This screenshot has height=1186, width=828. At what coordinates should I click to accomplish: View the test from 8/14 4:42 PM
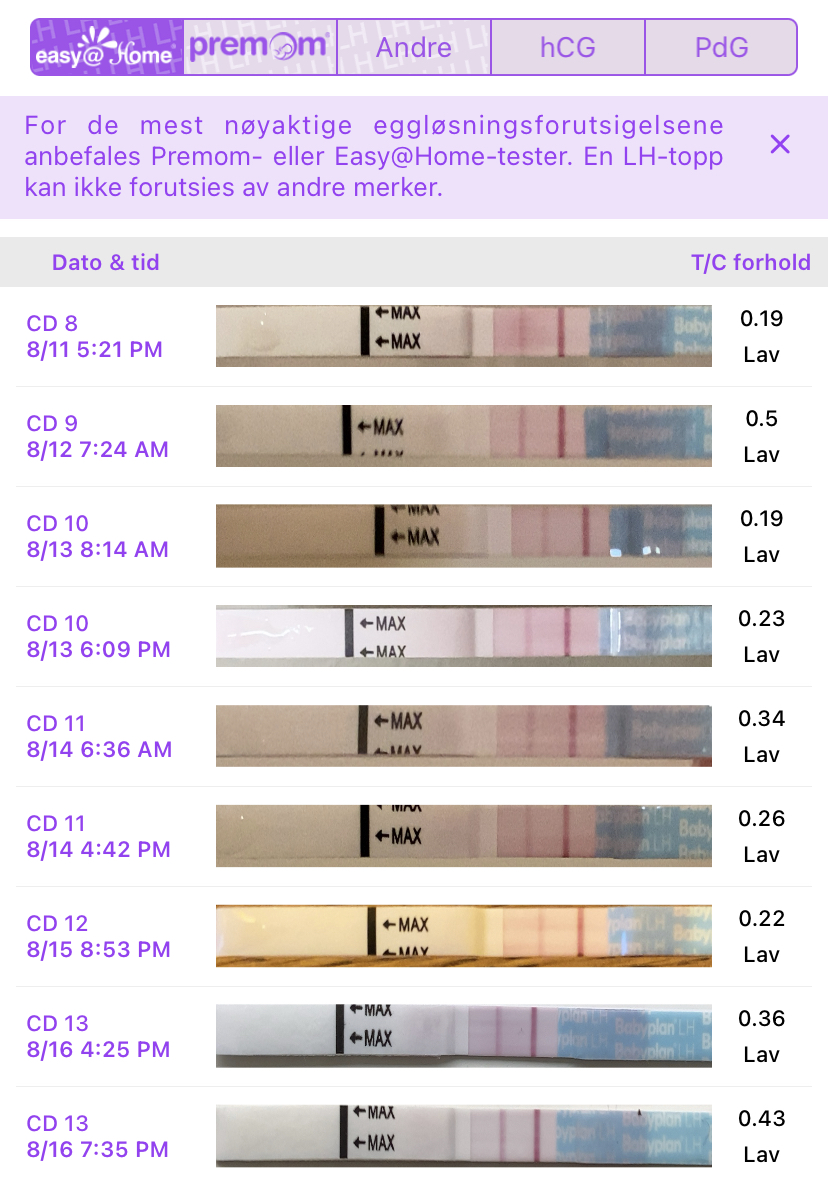(x=414, y=837)
